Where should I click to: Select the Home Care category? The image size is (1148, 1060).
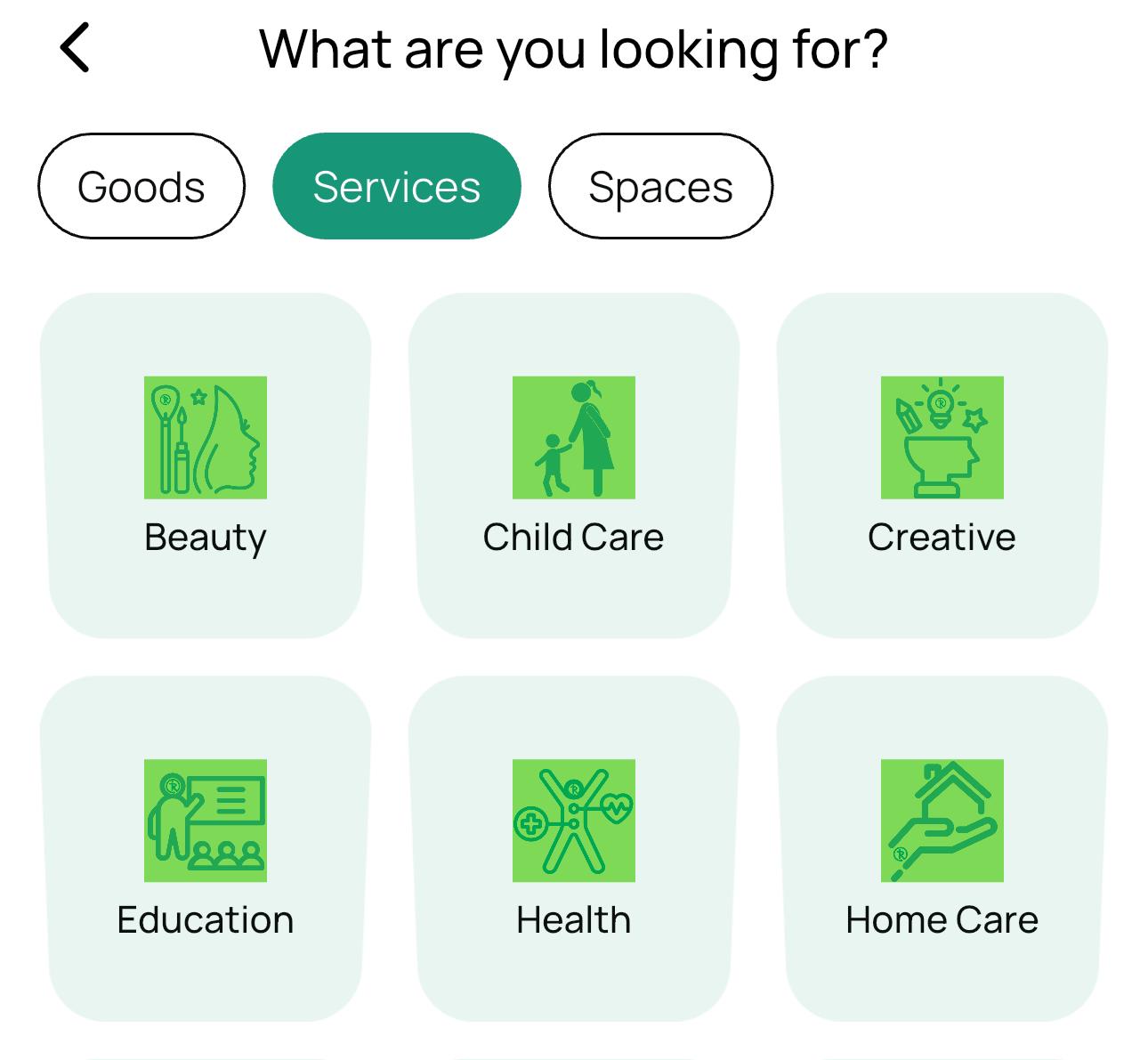click(942, 847)
